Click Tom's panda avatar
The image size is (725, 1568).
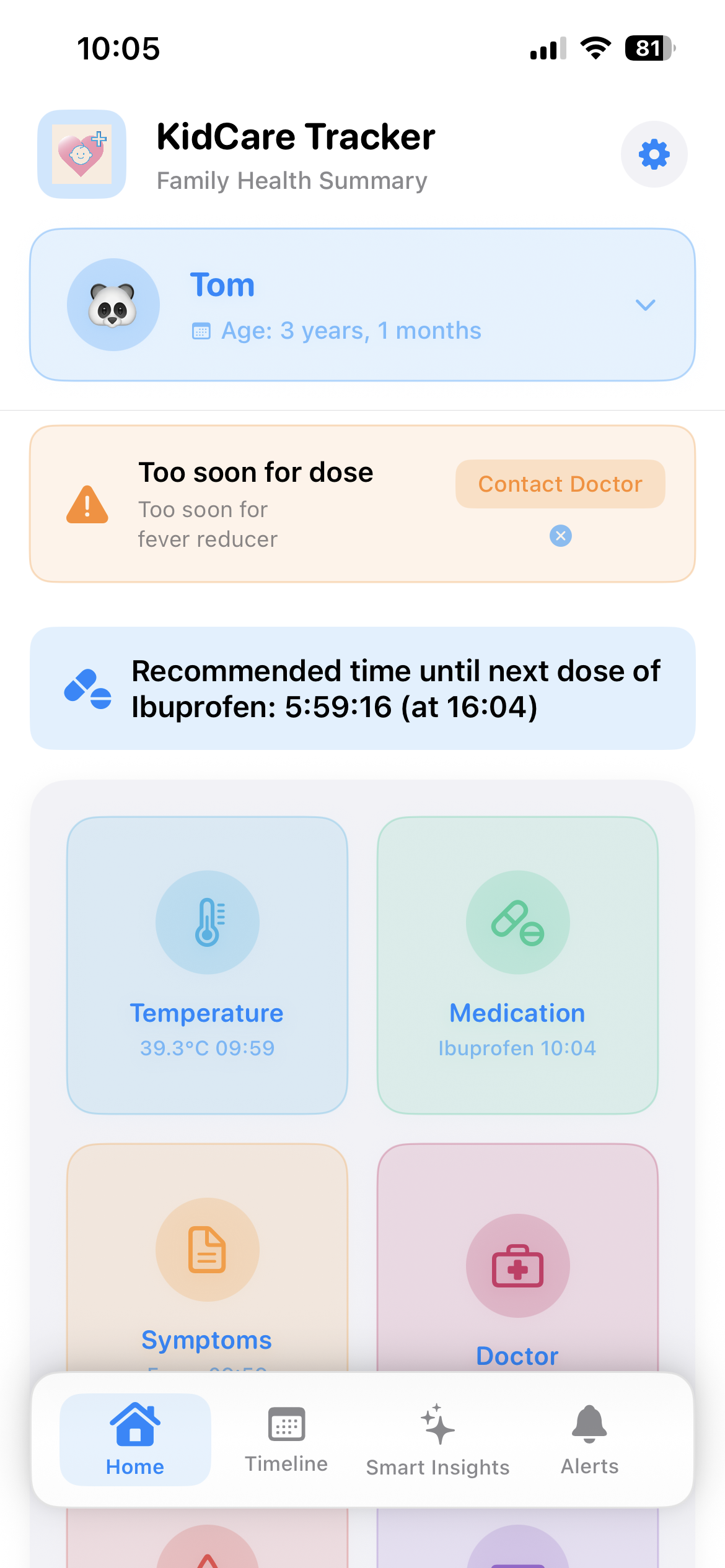[x=113, y=304]
